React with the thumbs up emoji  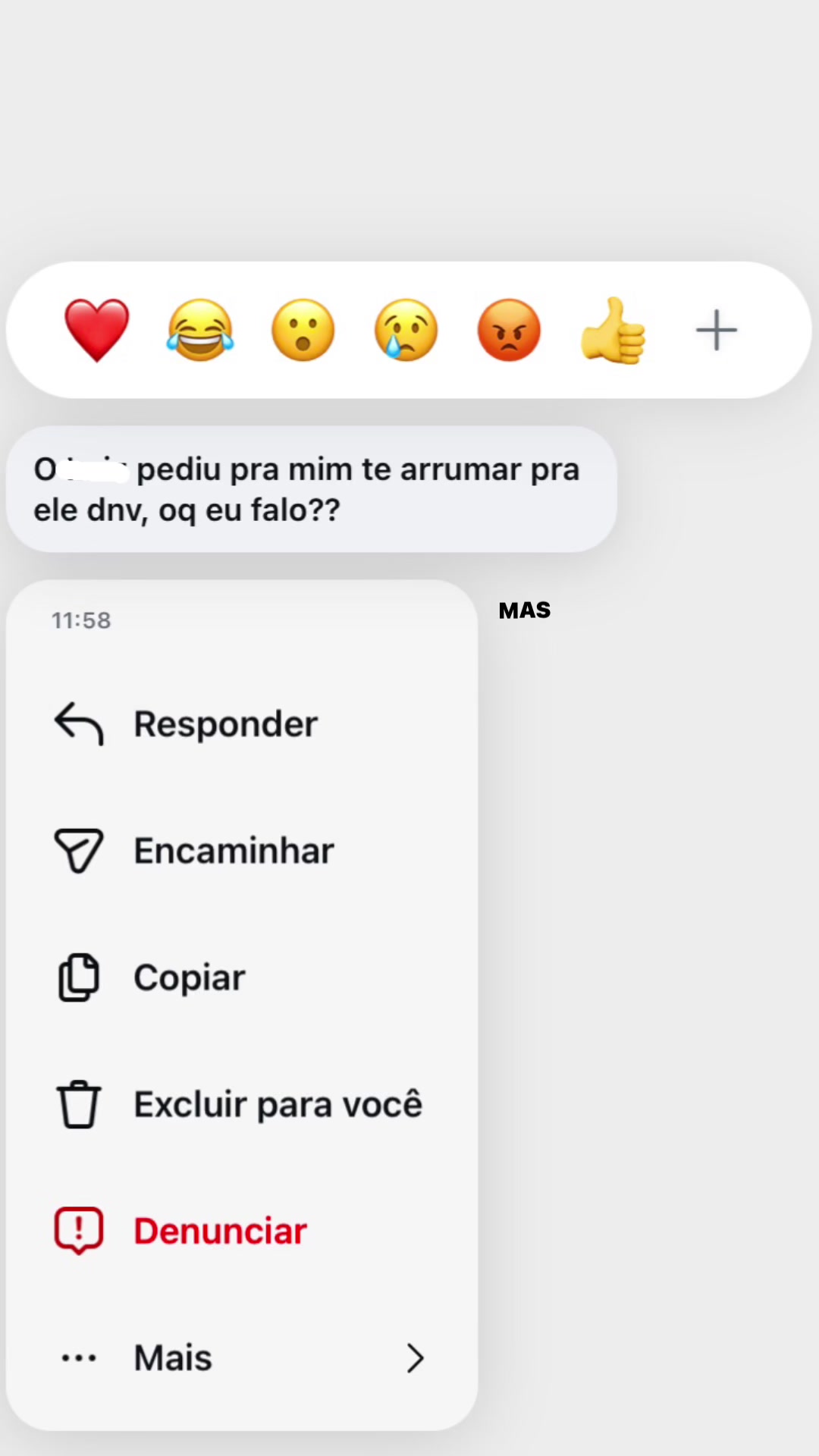[x=613, y=330]
